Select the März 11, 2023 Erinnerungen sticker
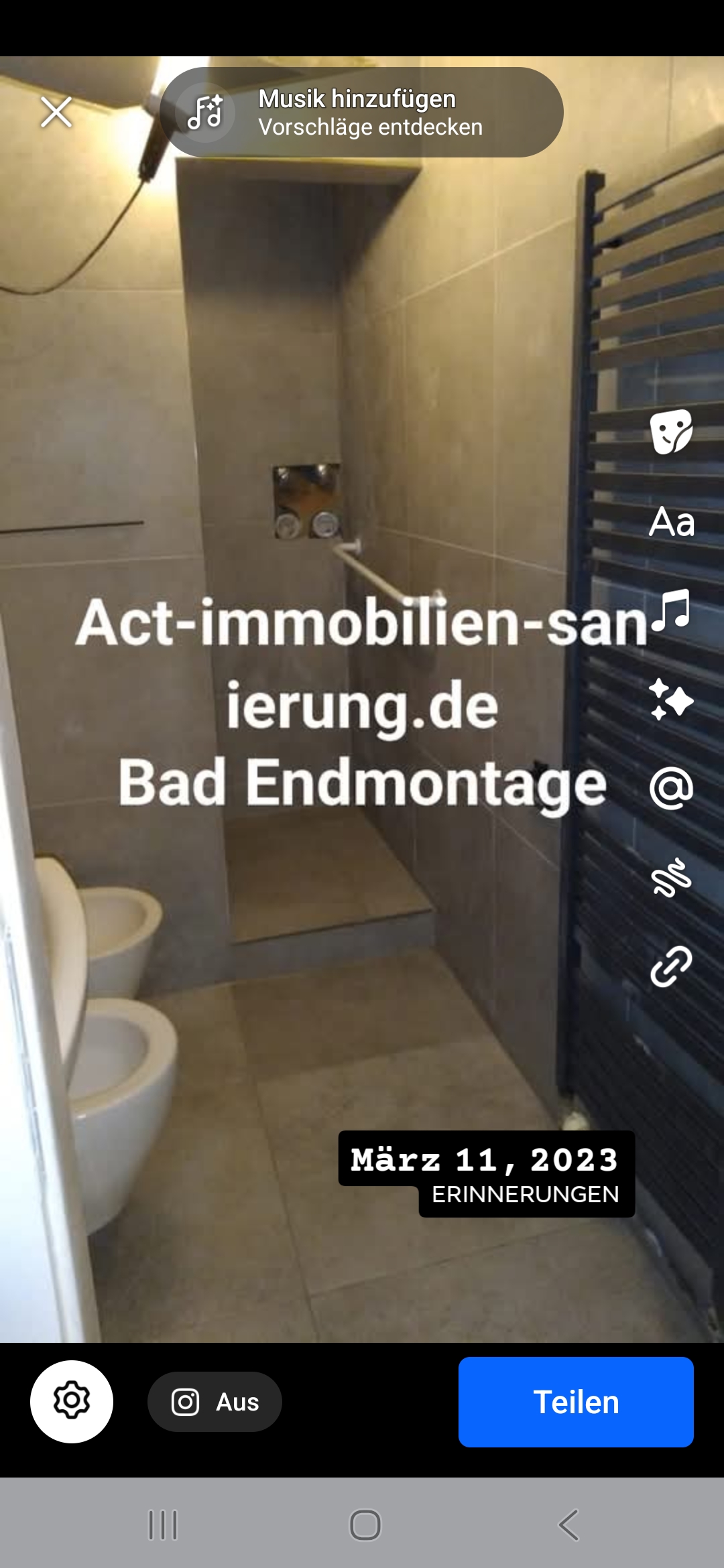The height and width of the screenshot is (1568, 724). click(487, 1173)
